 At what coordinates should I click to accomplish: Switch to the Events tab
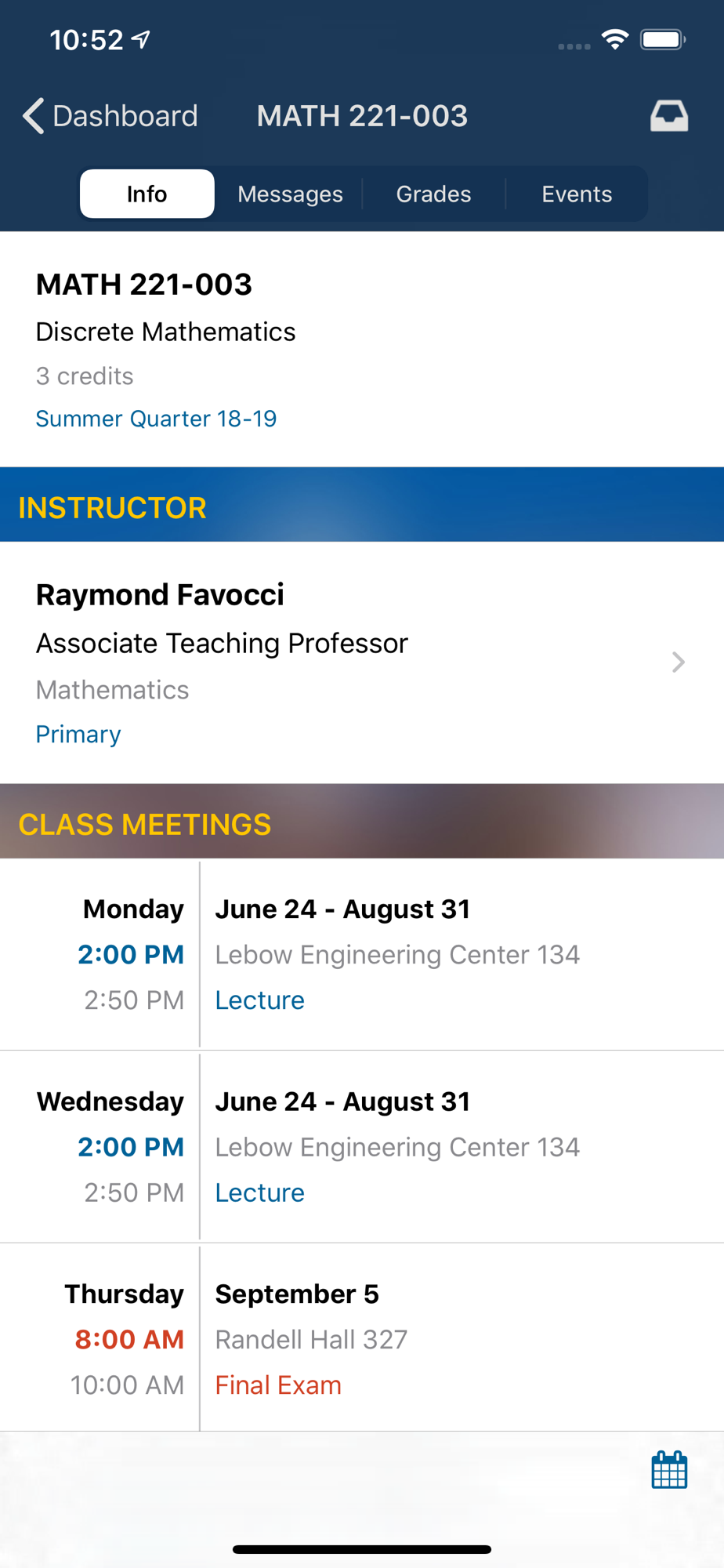click(x=577, y=194)
